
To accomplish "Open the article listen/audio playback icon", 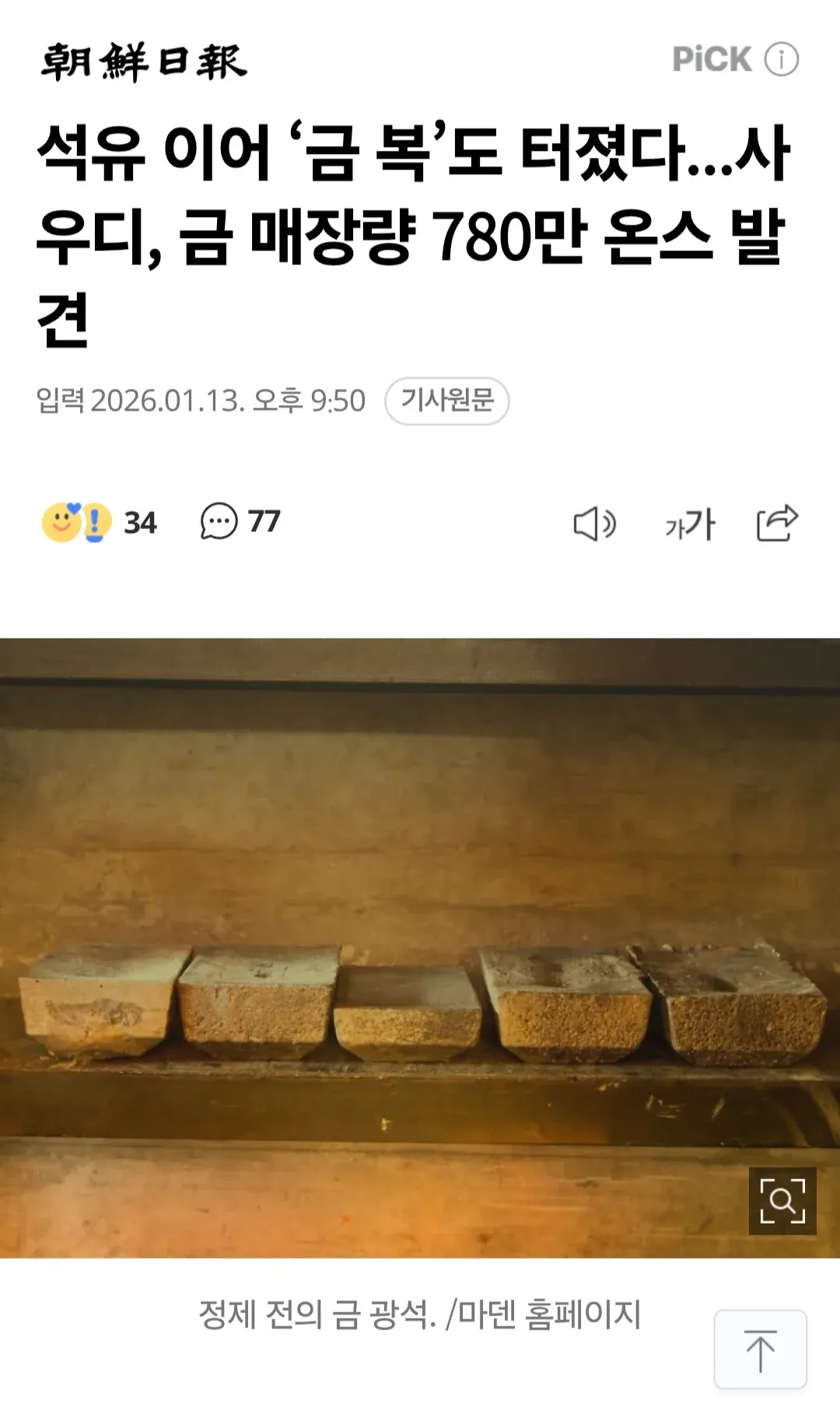I will click(594, 525).
